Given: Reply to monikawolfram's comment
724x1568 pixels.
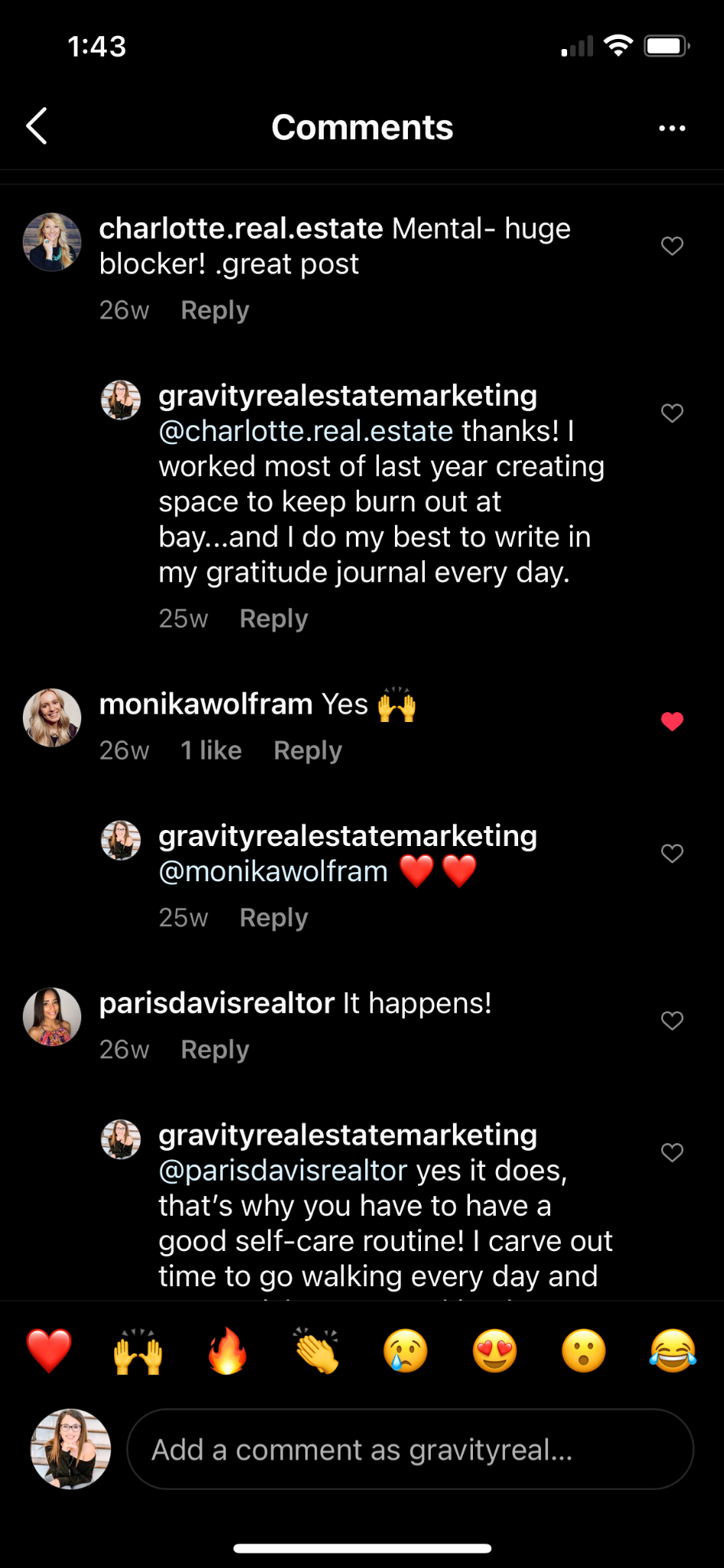Looking at the screenshot, I should [x=308, y=751].
